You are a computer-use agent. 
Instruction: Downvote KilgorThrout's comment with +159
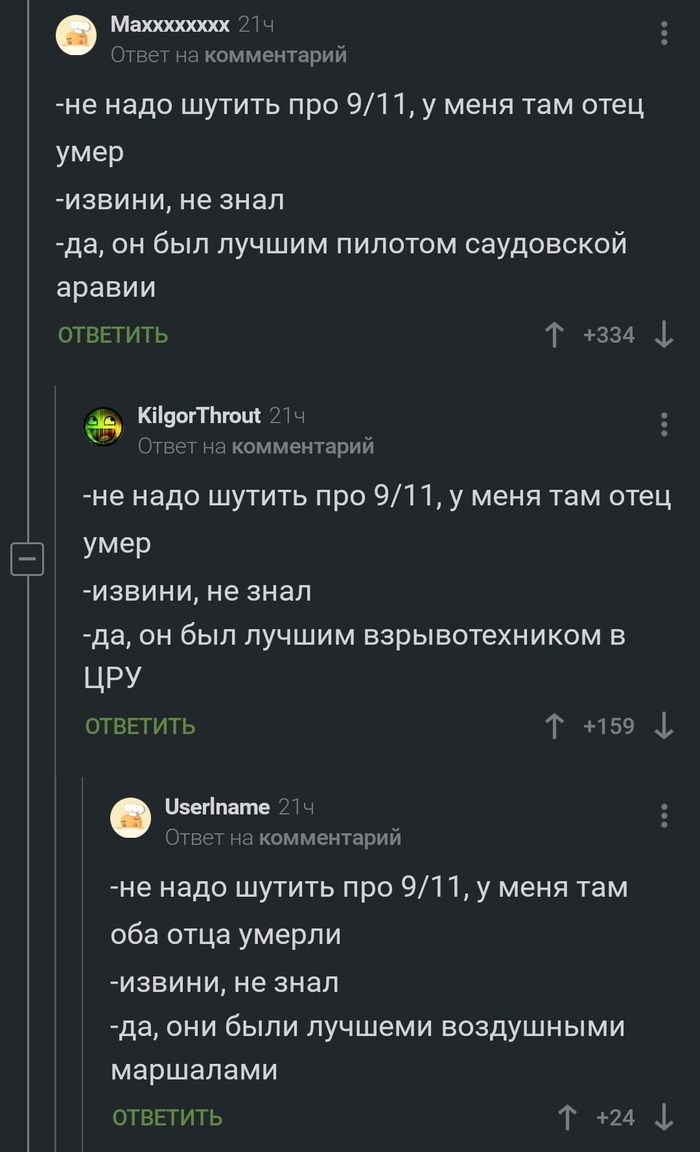pos(663,726)
